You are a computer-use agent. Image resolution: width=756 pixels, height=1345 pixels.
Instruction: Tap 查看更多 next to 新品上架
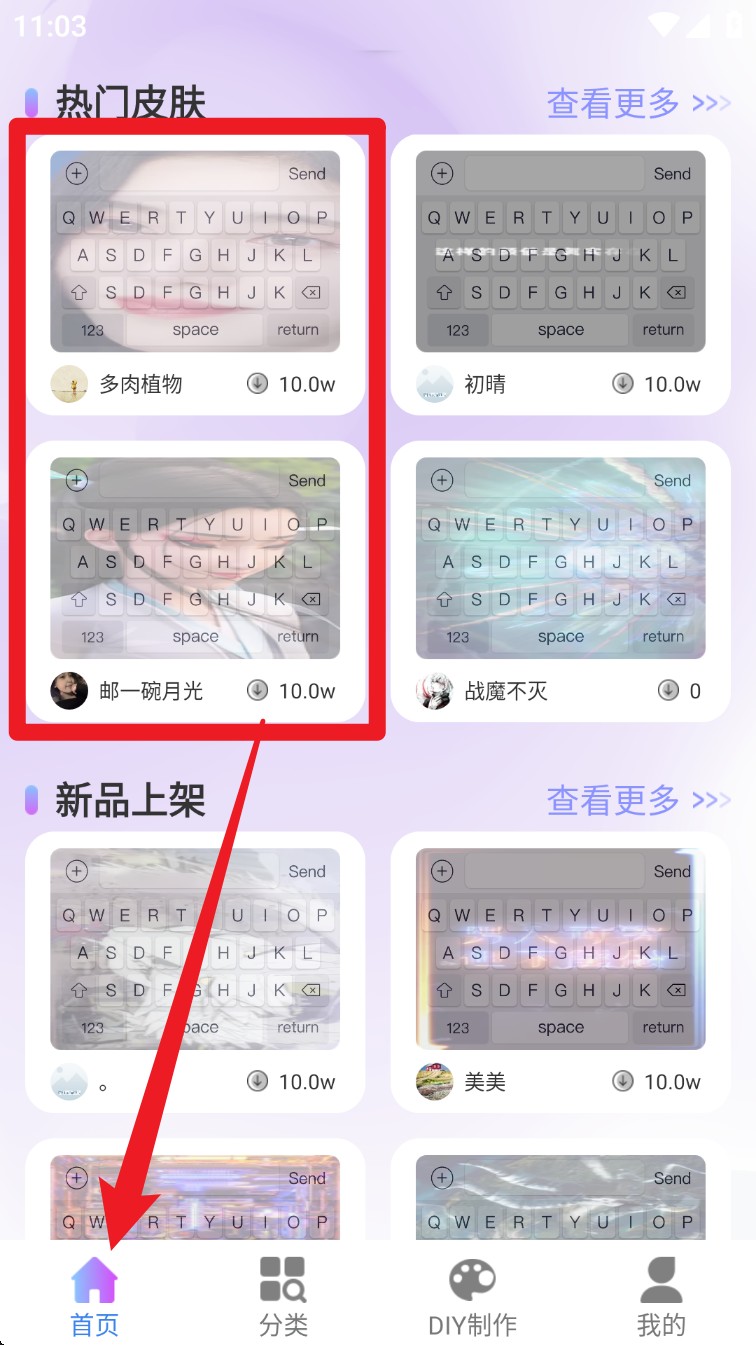637,800
